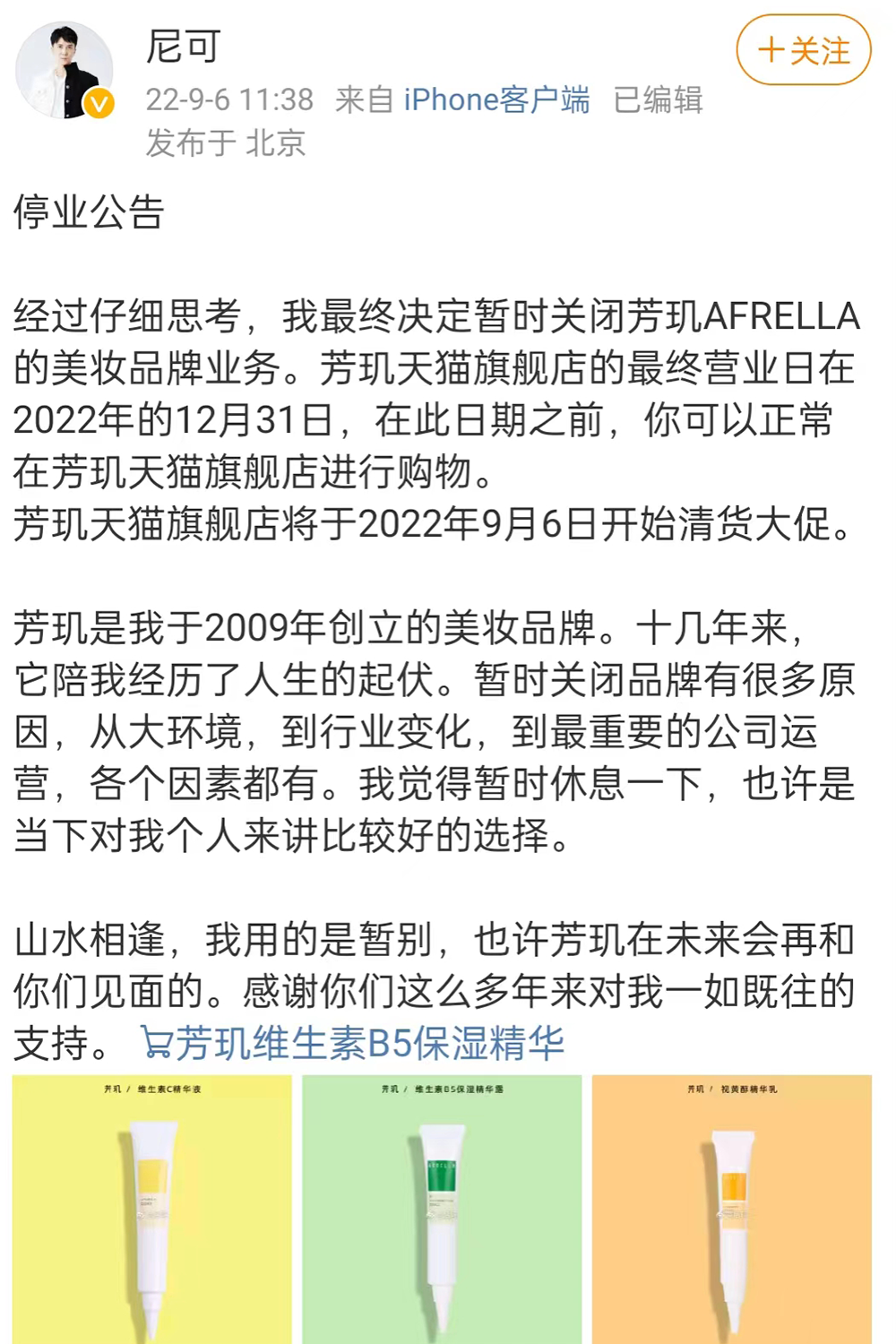Open the 芳玑维生素B5保湿精华 product link
The width and height of the screenshot is (896, 1344).
(353, 1043)
